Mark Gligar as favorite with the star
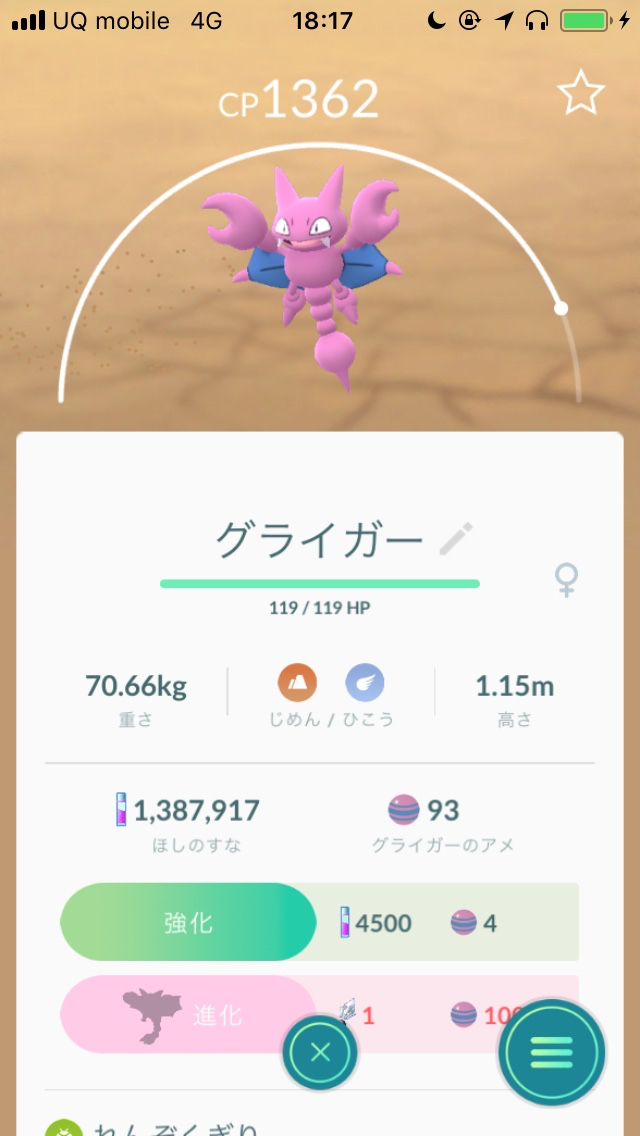 click(581, 92)
